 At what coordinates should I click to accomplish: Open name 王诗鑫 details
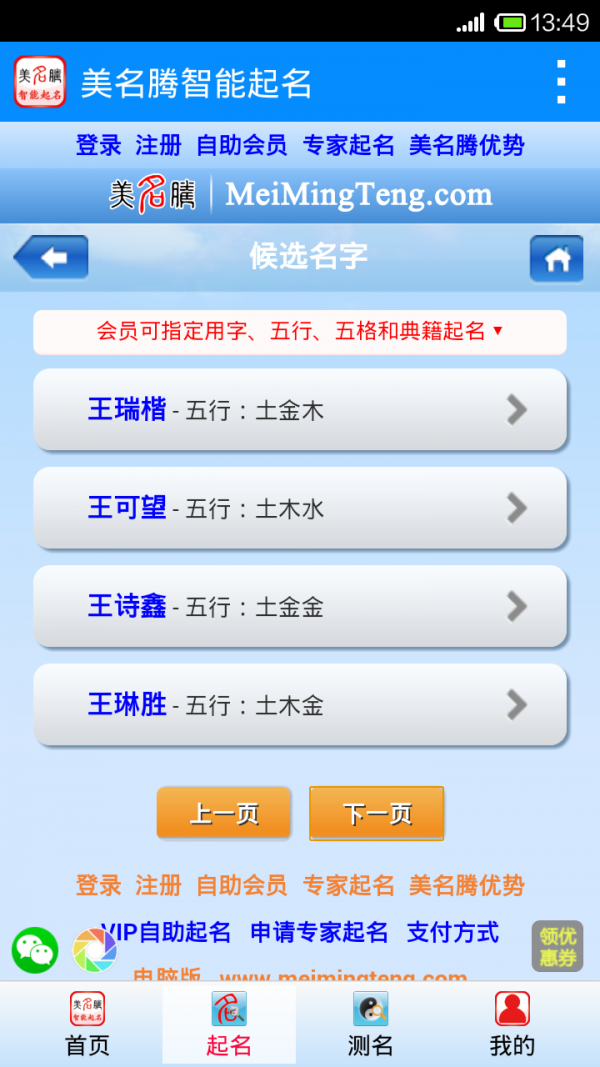tap(299, 606)
